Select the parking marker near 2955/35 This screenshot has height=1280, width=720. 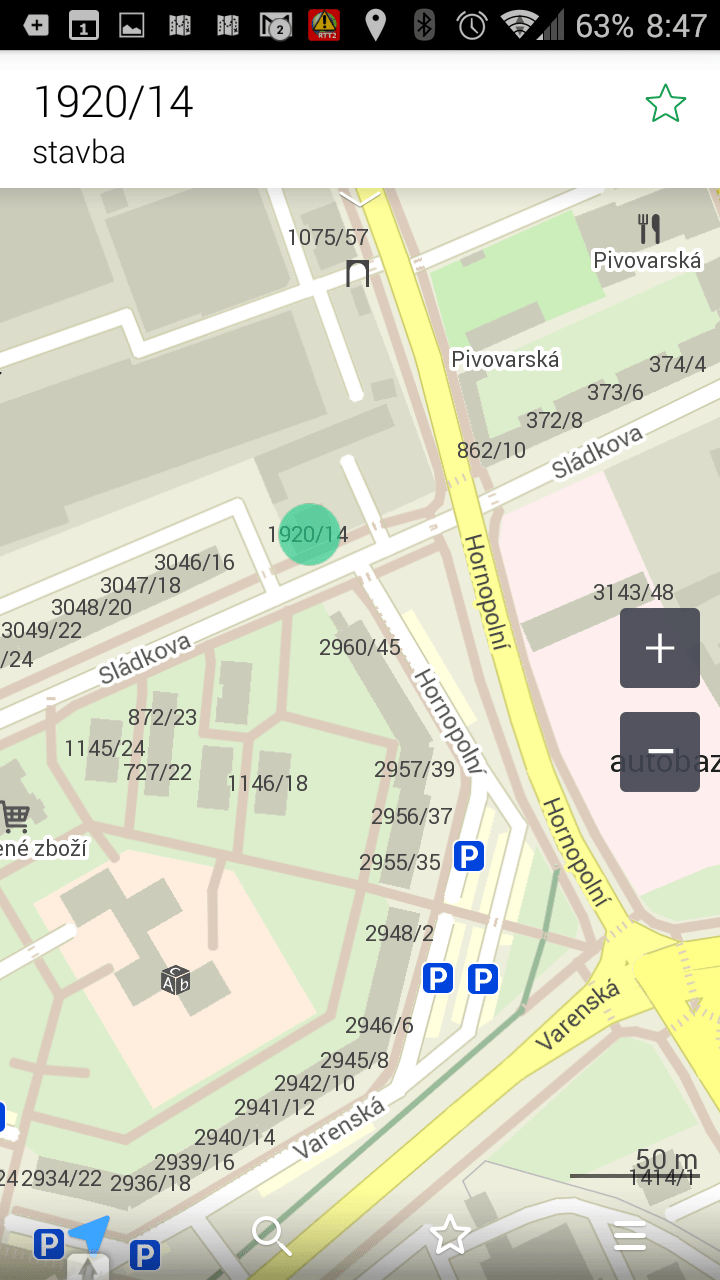[x=468, y=856]
